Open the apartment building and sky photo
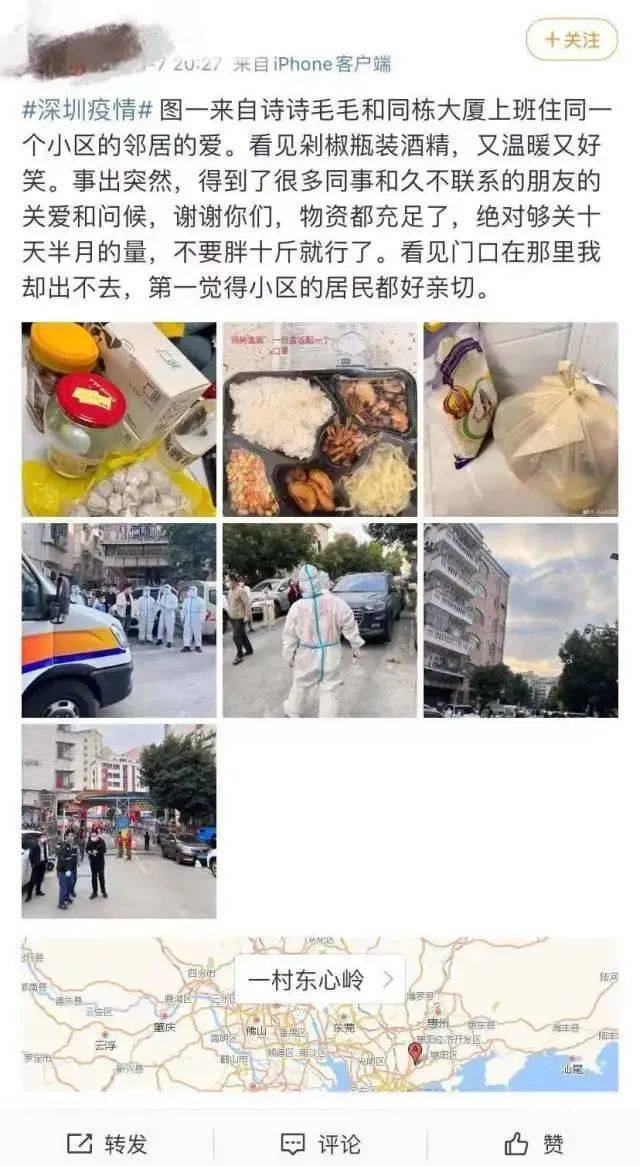This screenshot has height=1166, width=640. click(520, 620)
